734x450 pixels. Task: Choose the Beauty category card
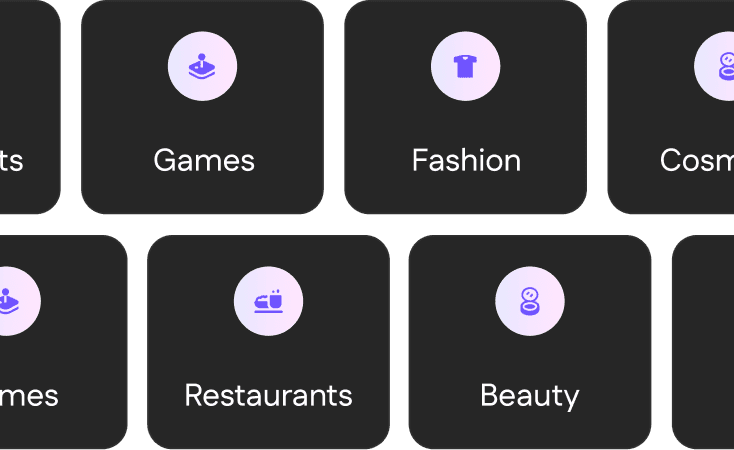click(x=529, y=343)
